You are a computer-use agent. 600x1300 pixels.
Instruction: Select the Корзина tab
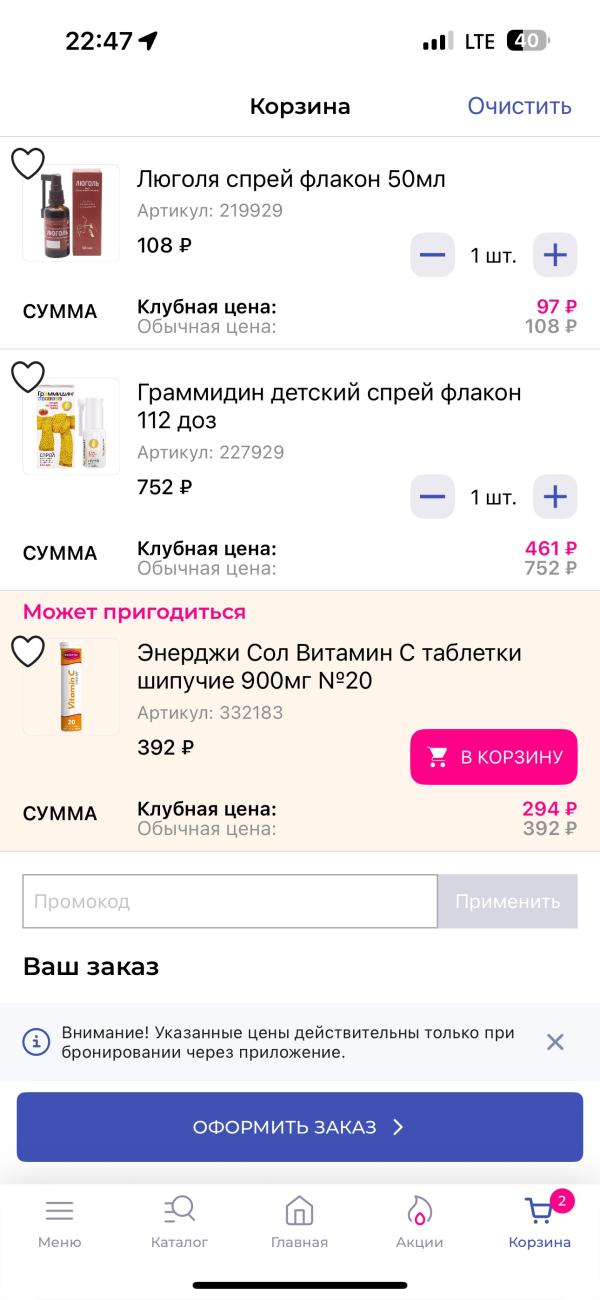coord(540,1222)
